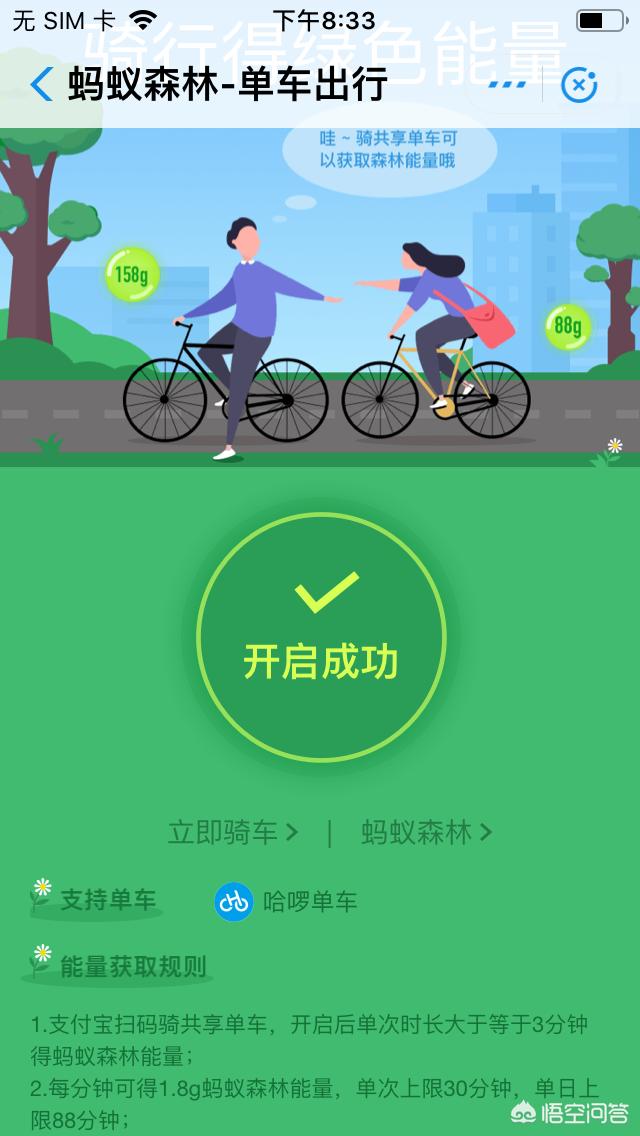Open the 蚂蚁森林 link
Viewport: 640px width, 1136px height.
[427, 832]
